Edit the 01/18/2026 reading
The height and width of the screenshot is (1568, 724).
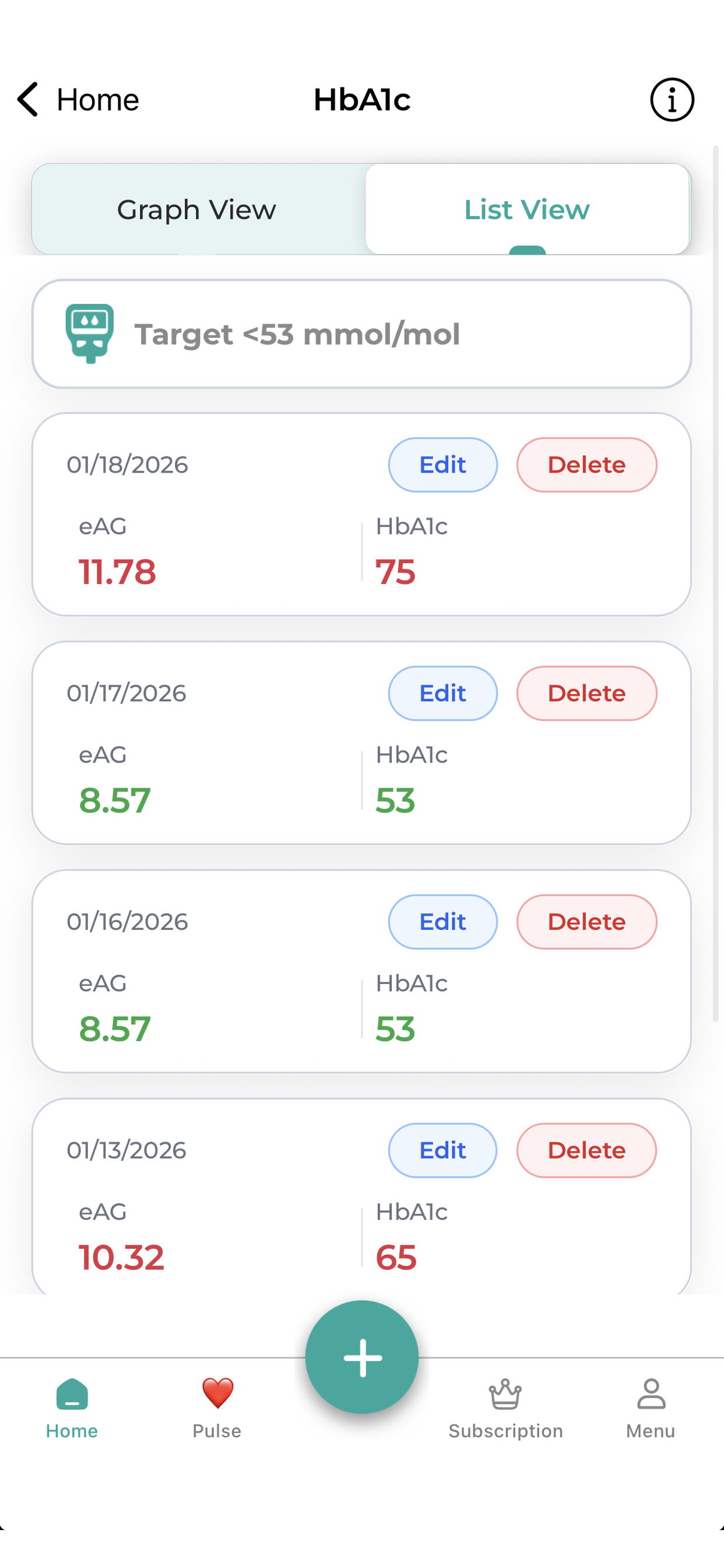pos(442,464)
